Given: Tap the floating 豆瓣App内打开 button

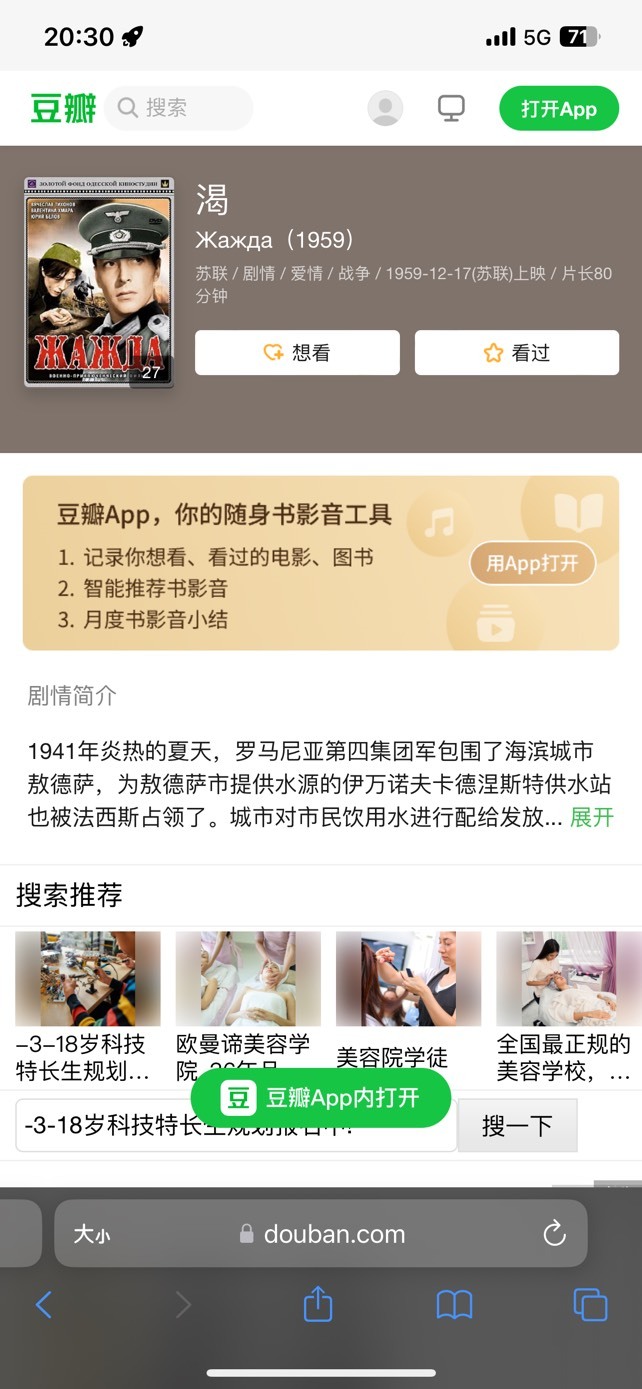Looking at the screenshot, I should (321, 1098).
